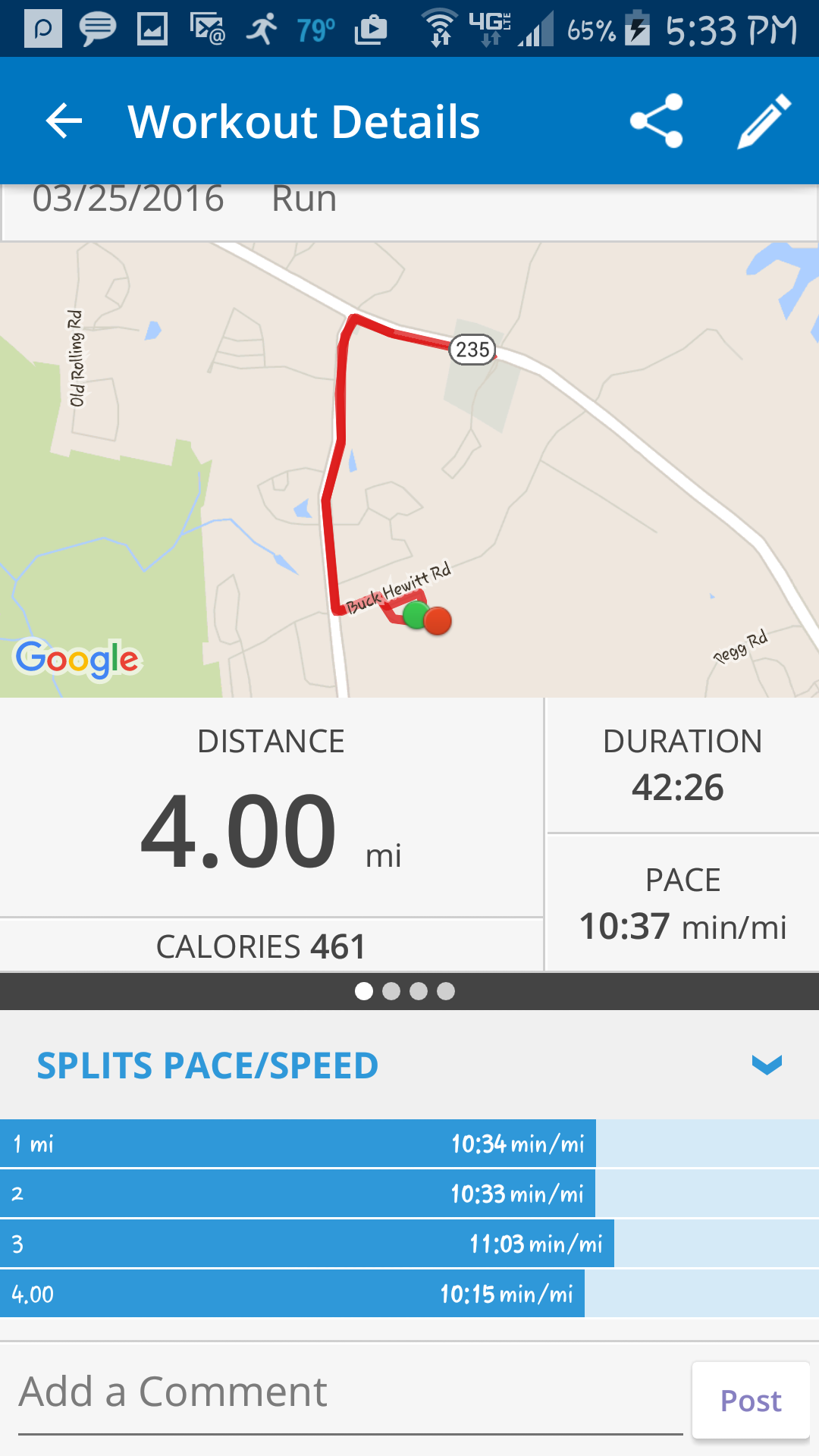Tap the Add a Comment field
The width and height of the screenshot is (819, 1456).
pos(349,1392)
